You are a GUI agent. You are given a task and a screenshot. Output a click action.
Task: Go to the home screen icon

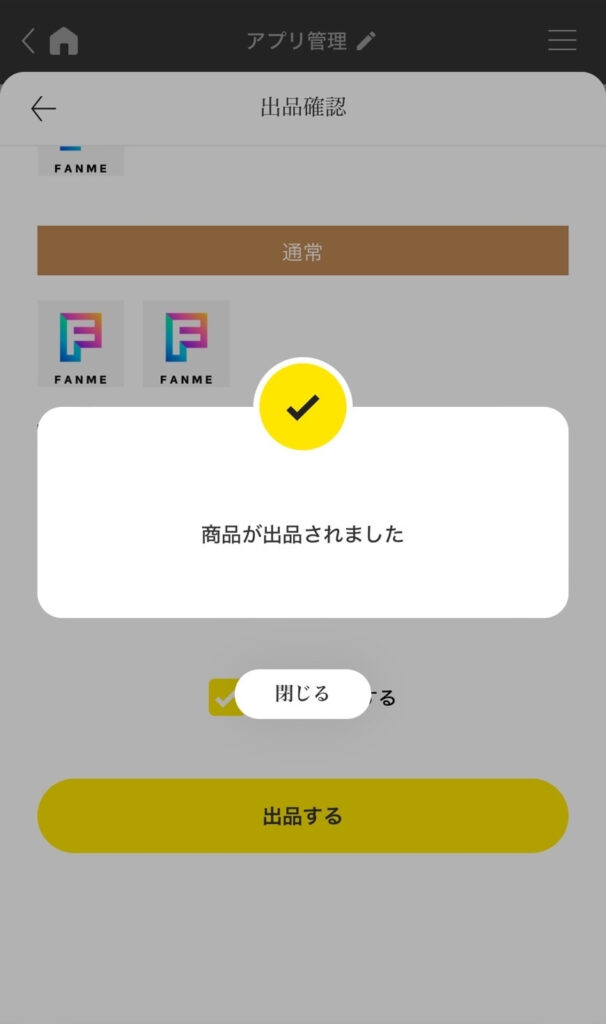tap(64, 41)
